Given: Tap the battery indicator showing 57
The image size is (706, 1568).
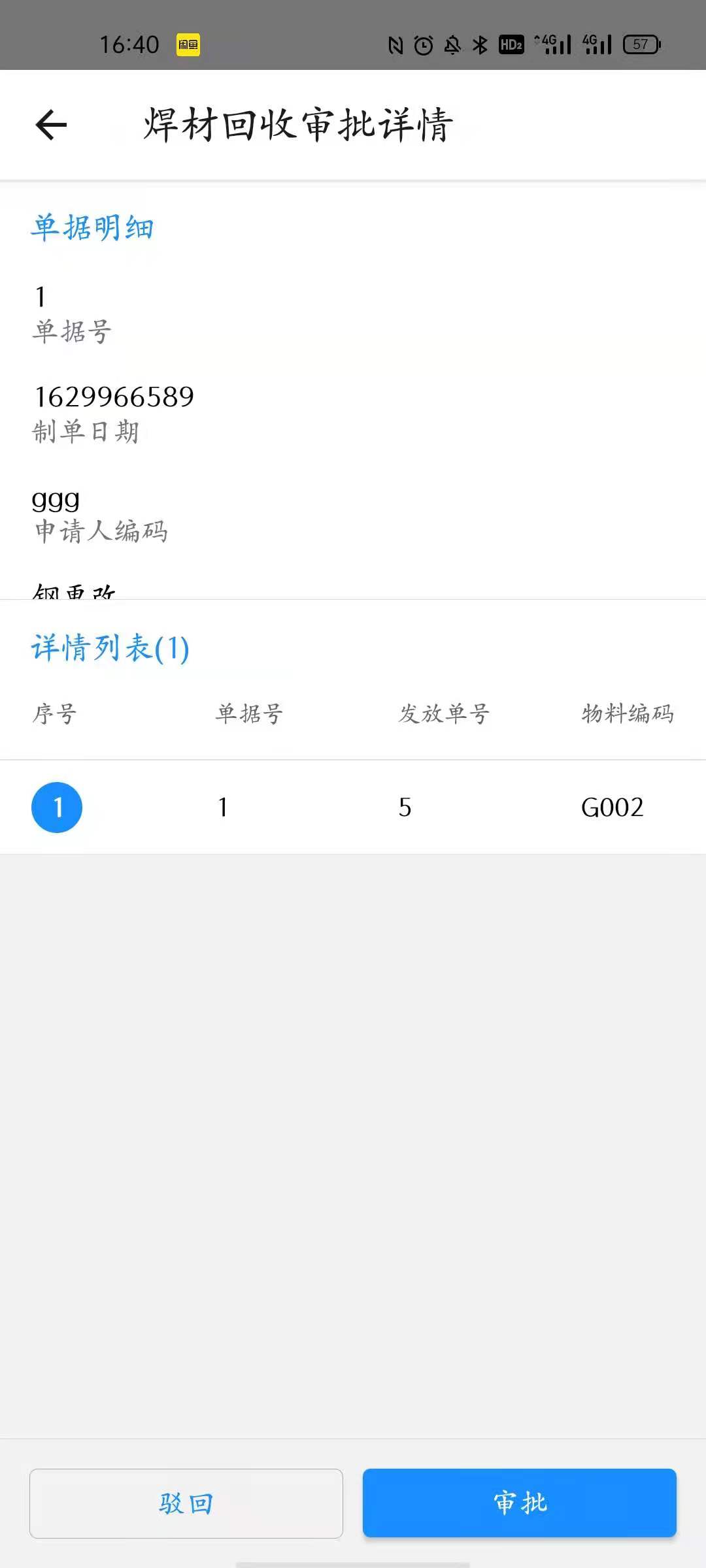Looking at the screenshot, I should (x=643, y=44).
